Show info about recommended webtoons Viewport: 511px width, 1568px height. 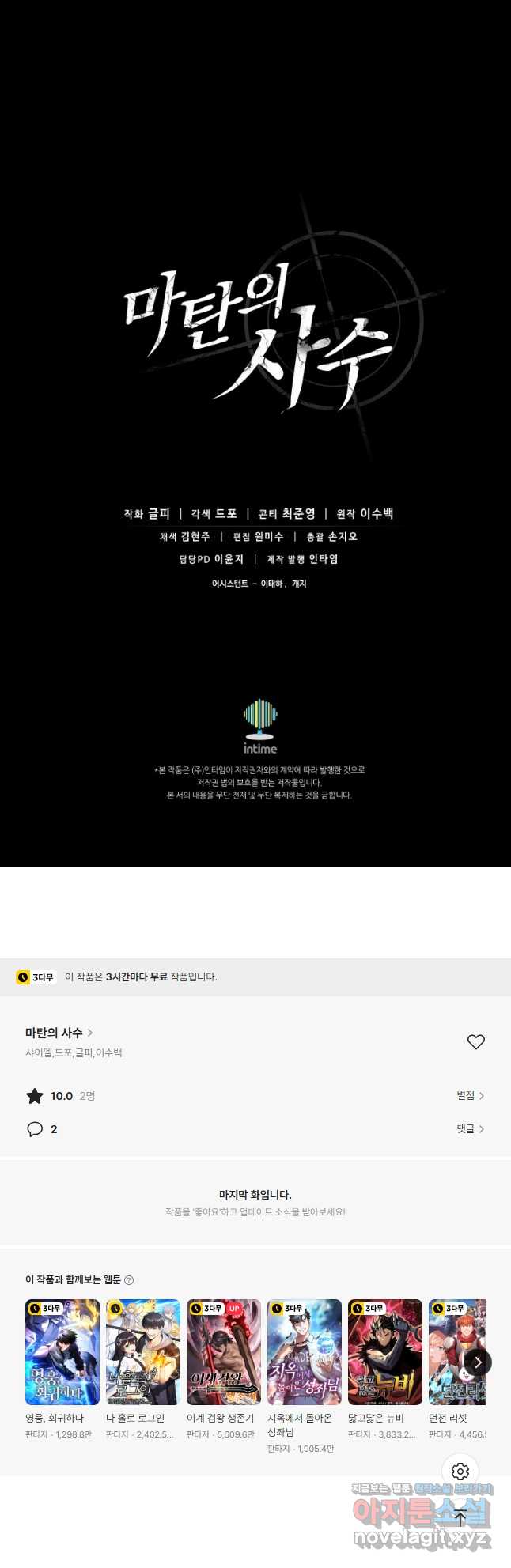click(x=129, y=1280)
